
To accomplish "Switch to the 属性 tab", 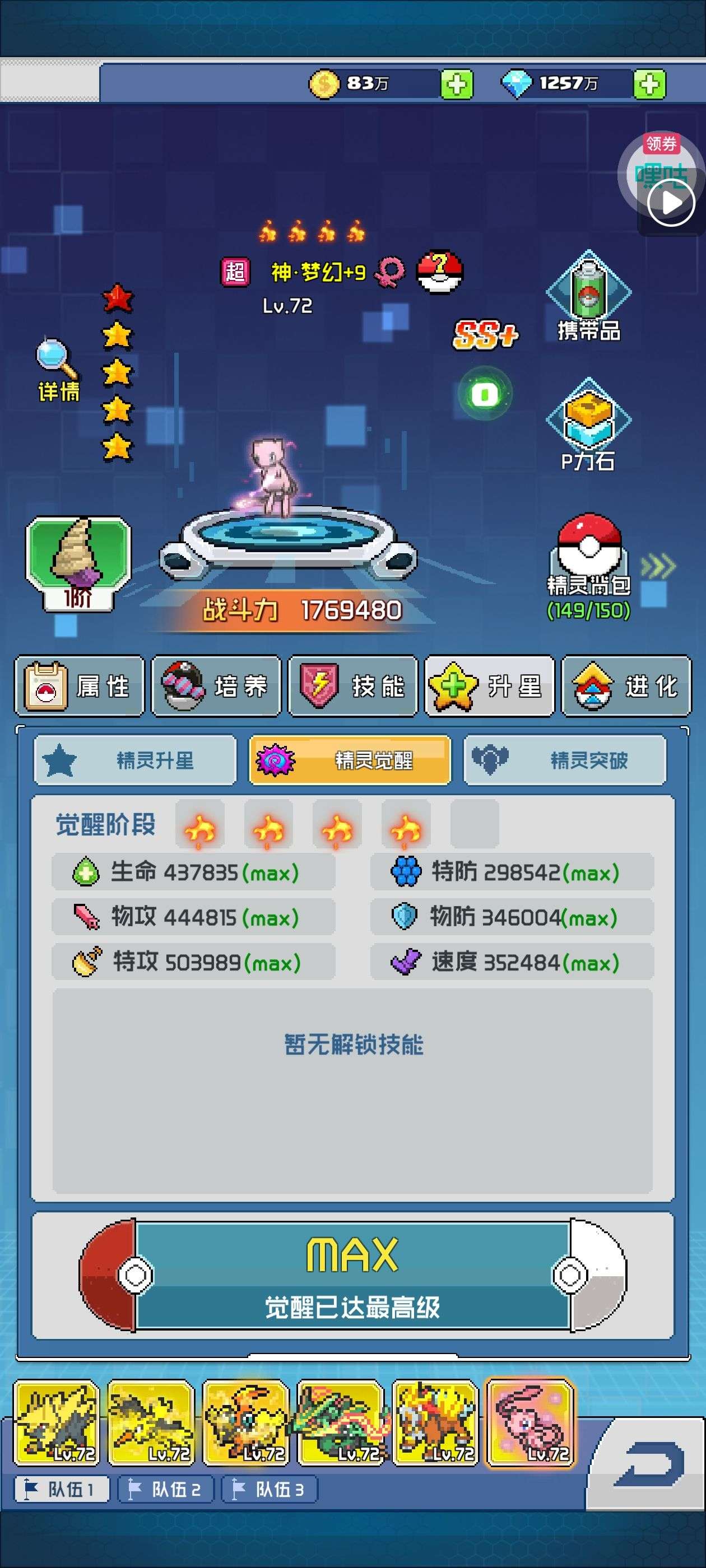I will pos(79,686).
